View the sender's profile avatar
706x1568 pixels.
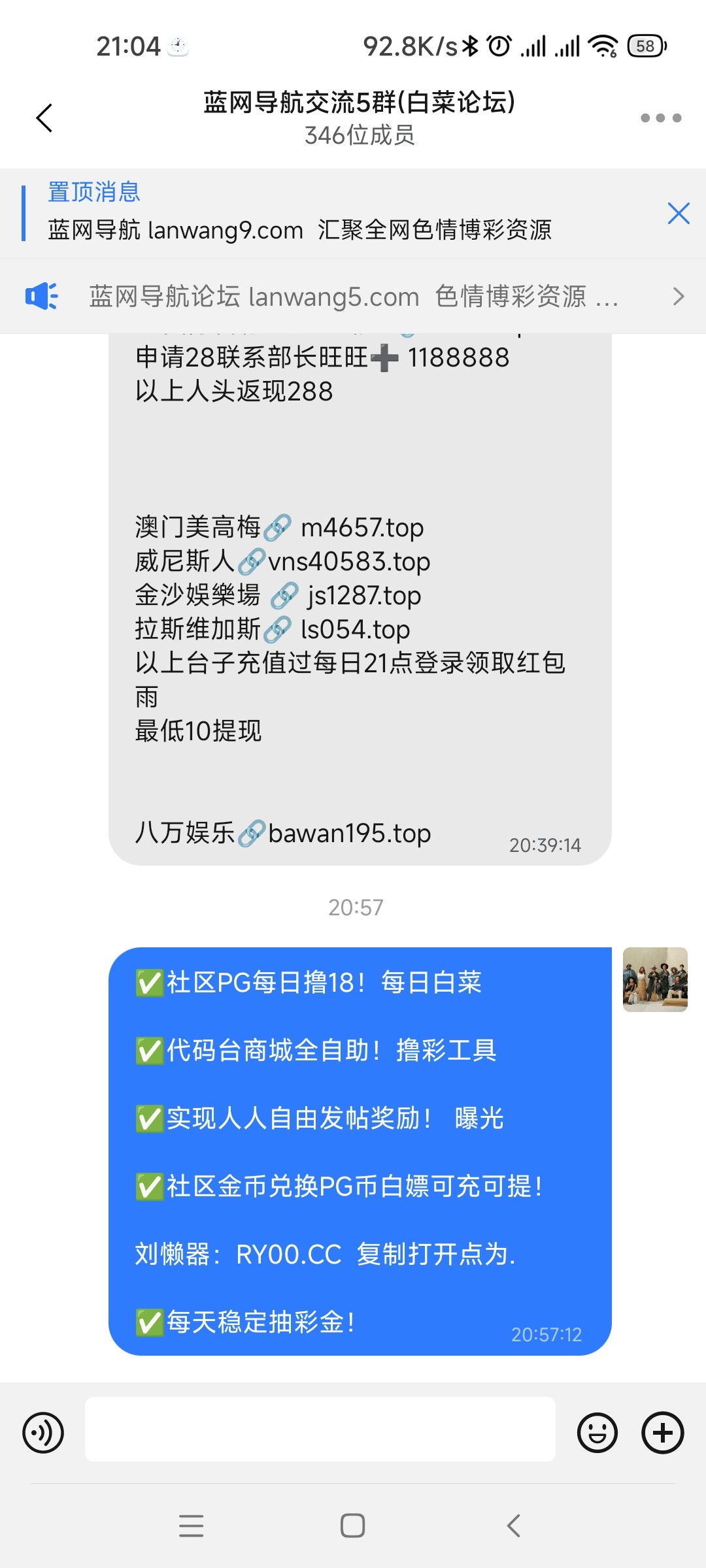(x=654, y=979)
